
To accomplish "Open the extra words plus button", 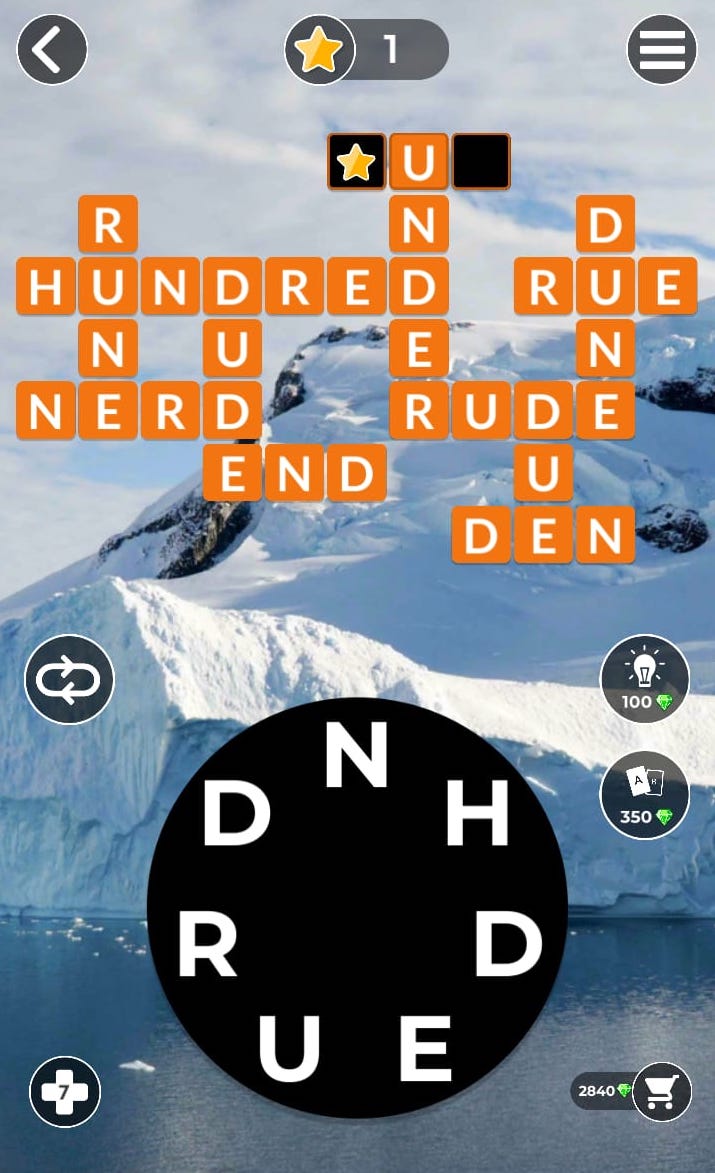I will pos(65,1092).
